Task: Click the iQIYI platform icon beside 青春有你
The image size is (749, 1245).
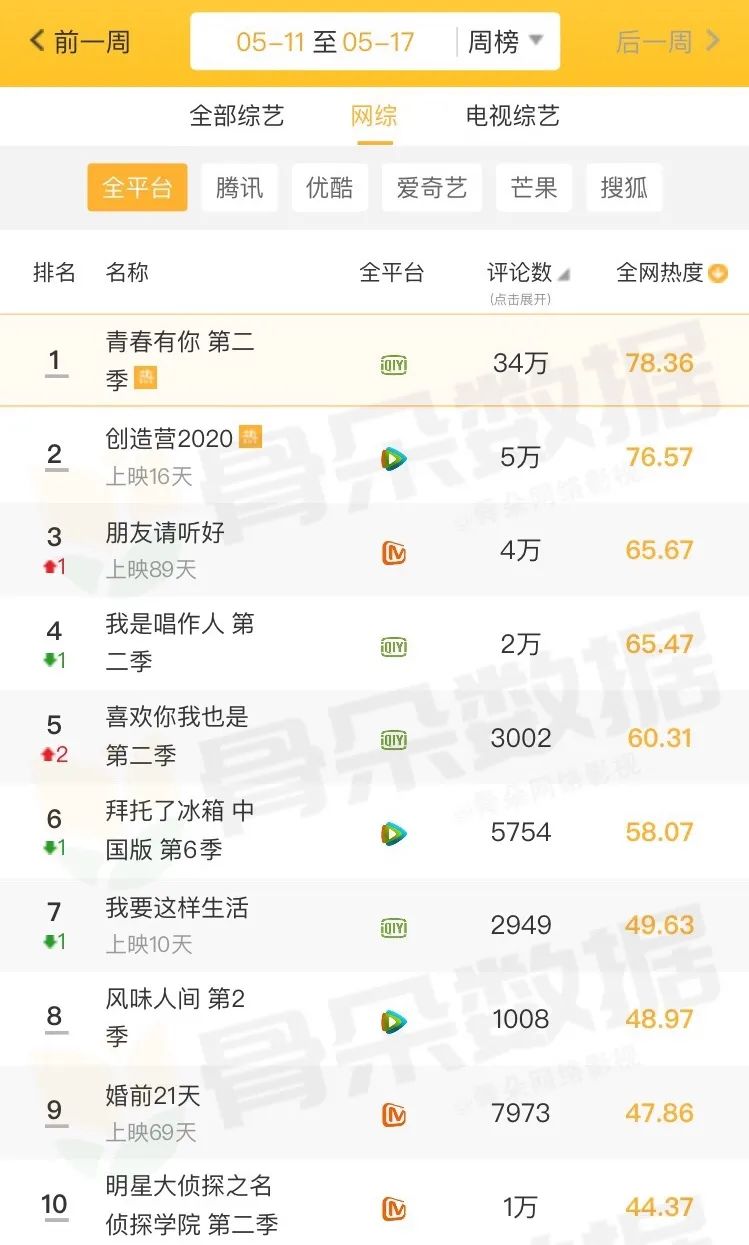Action: pos(393,364)
